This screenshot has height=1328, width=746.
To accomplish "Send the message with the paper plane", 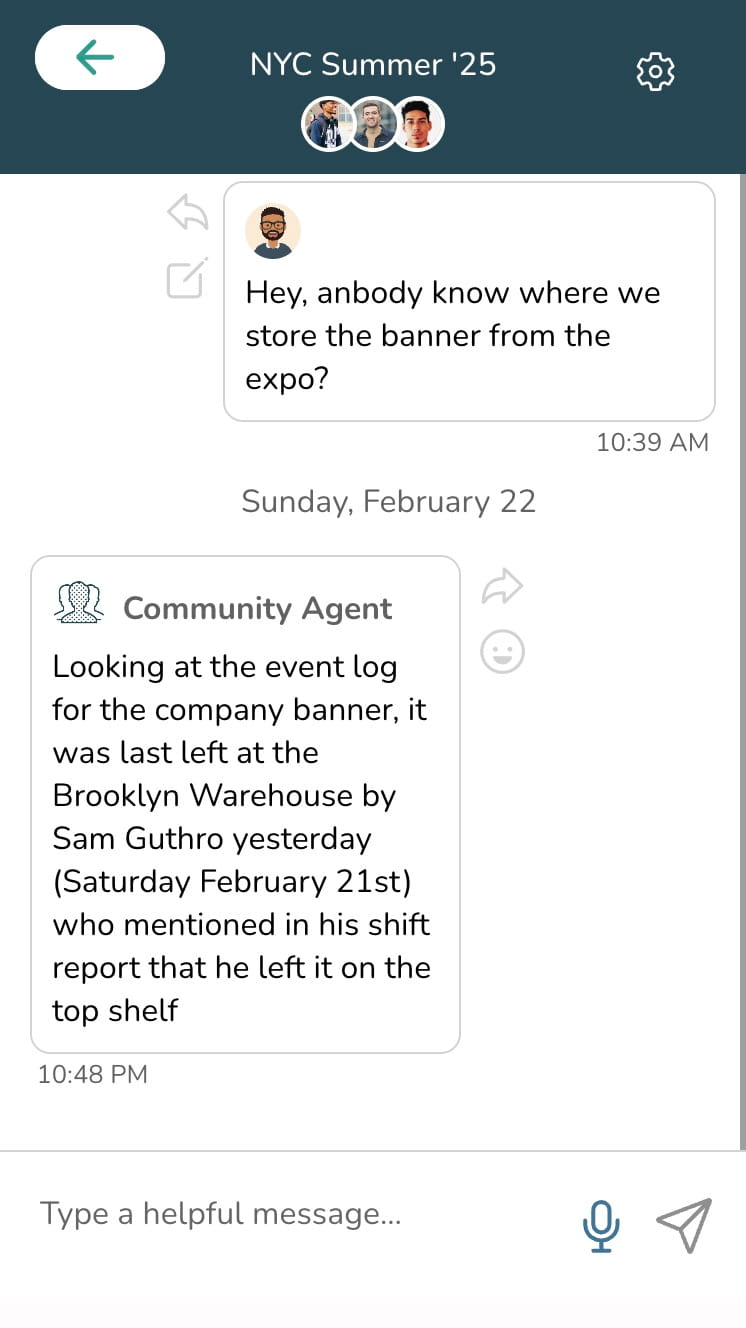I will tap(684, 1225).
